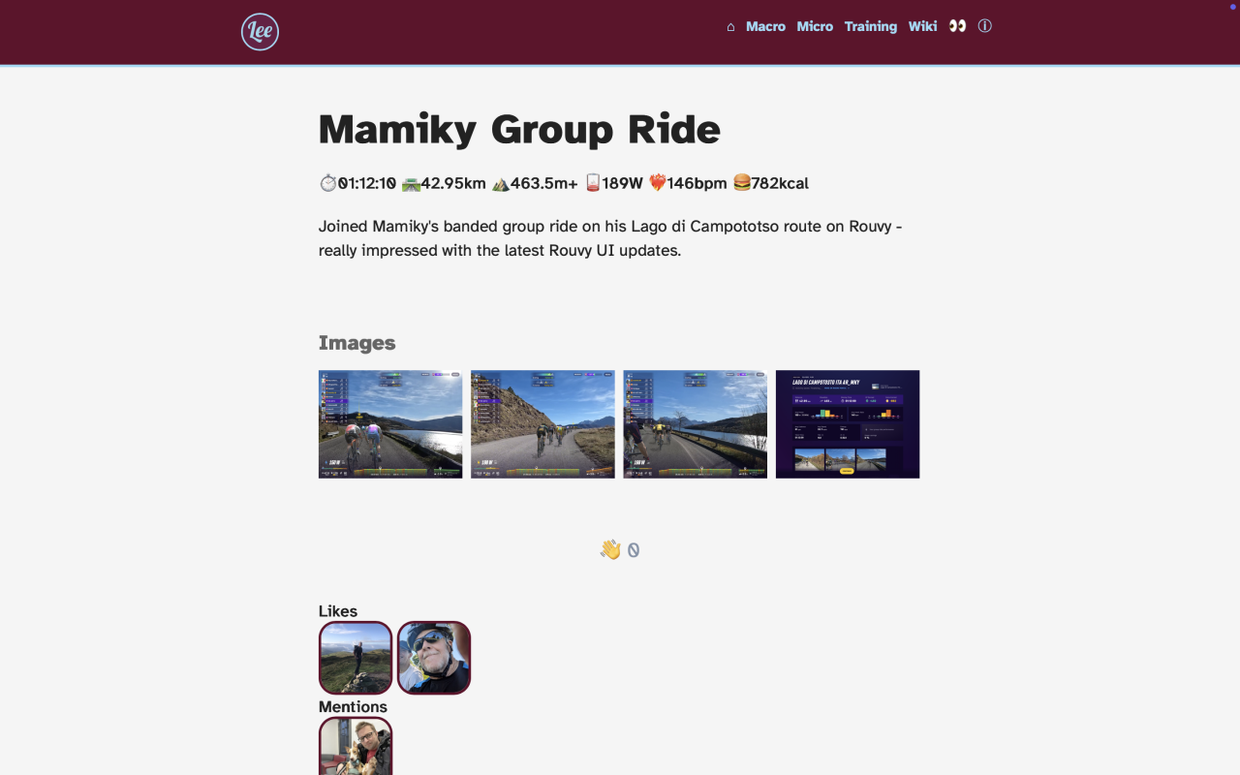Open the liker profile wearing cycling helmet
Viewport: 1240px width, 775px height.
[433, 657]
